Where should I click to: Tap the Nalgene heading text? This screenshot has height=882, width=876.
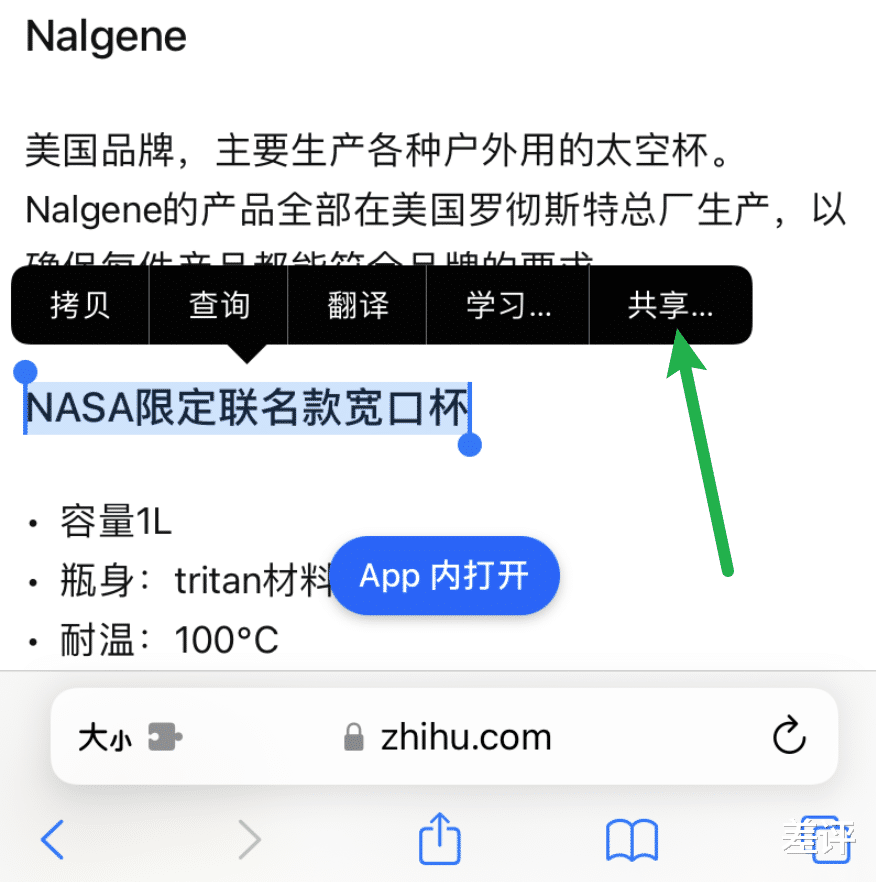point(105,36)
